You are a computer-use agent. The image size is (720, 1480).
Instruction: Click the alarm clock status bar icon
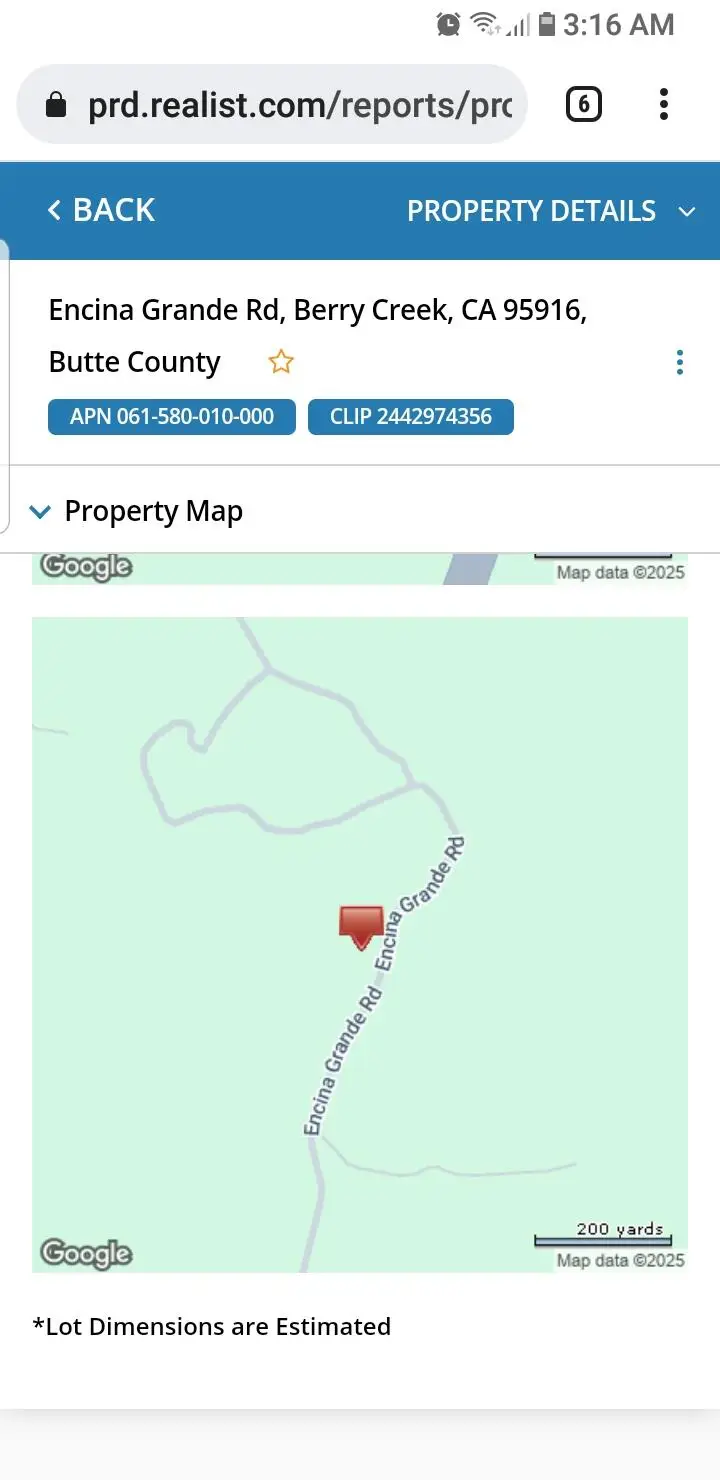pos(448,23)
